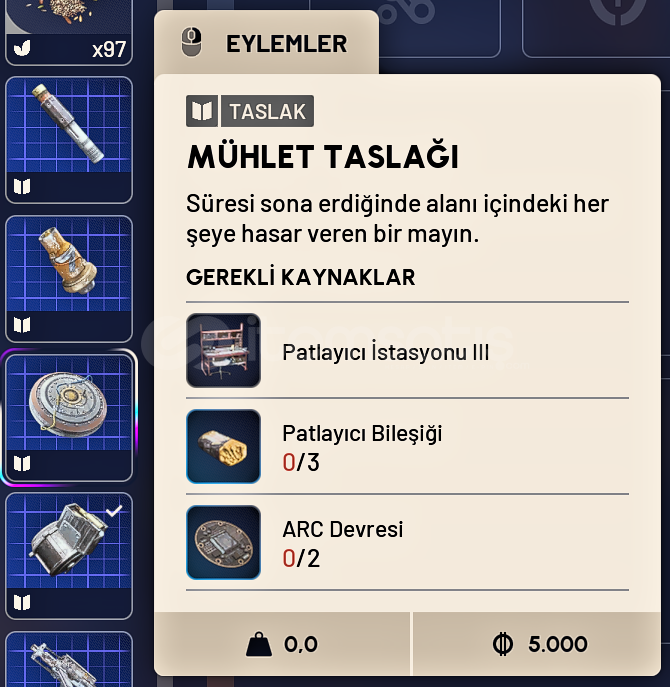The height and width of the screenshot is (687, 670).
Task: Open the Eylemler actions tab
Action: coord(266,43)
